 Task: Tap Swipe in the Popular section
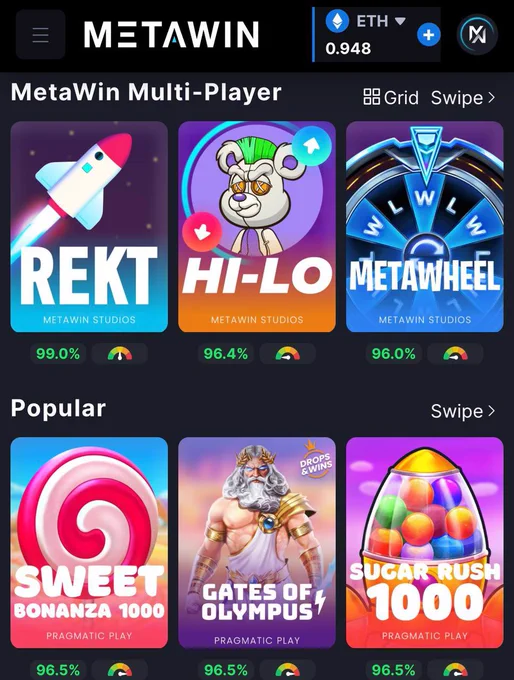tap(463, 411)
